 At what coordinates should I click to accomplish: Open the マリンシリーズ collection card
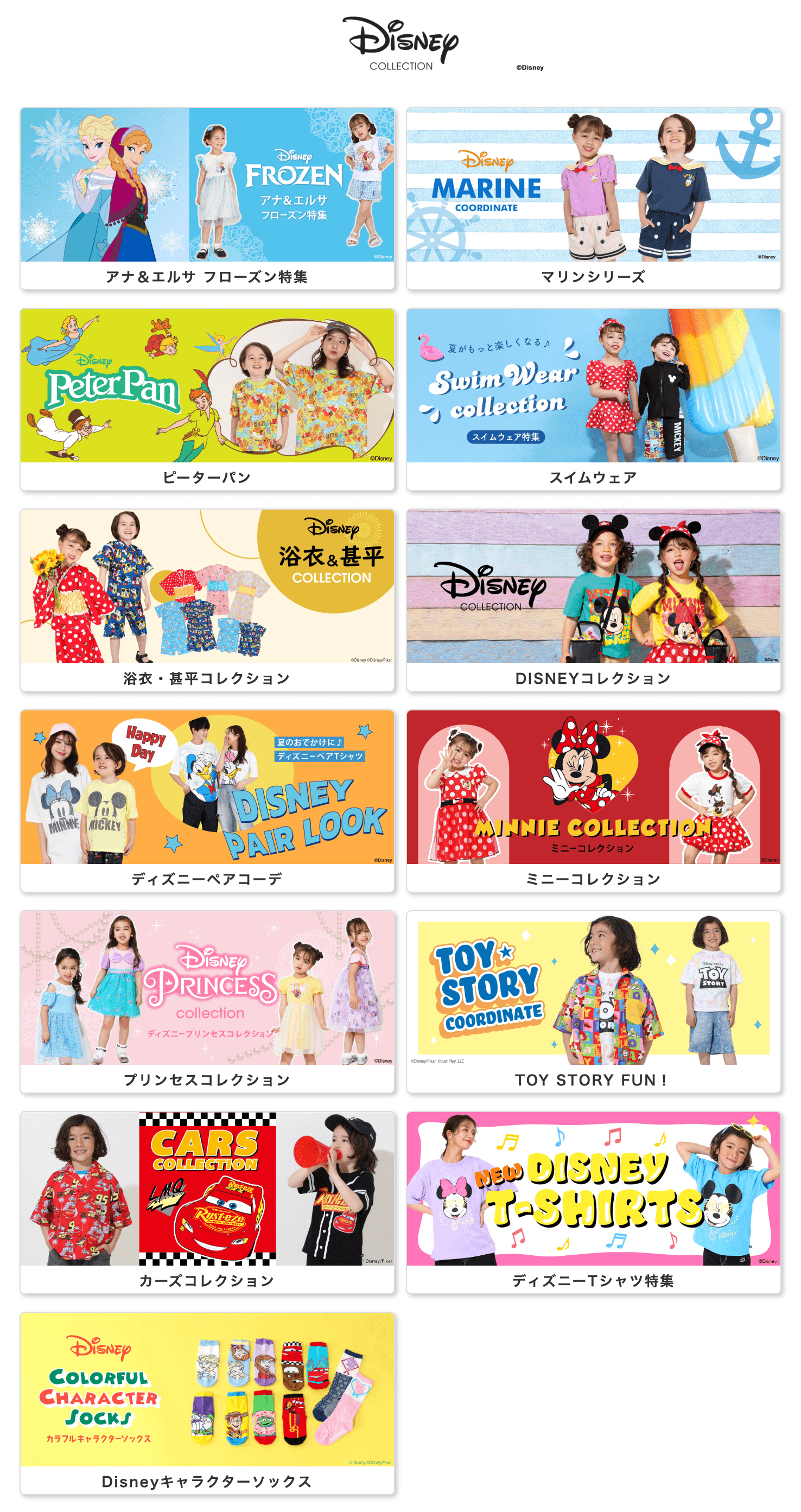tap(593, 198)
